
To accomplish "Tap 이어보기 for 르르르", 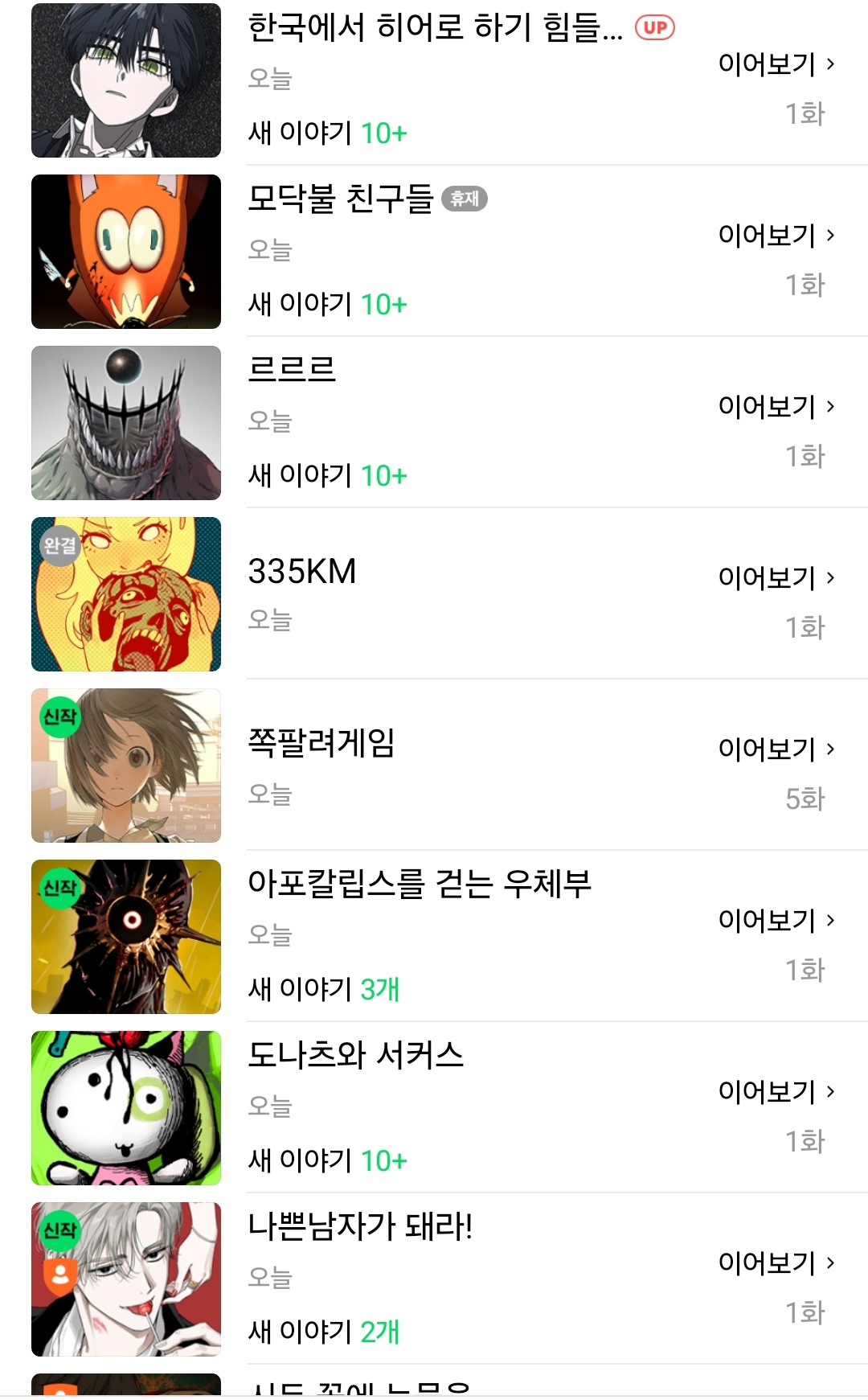I will click(x=776, y=407).
